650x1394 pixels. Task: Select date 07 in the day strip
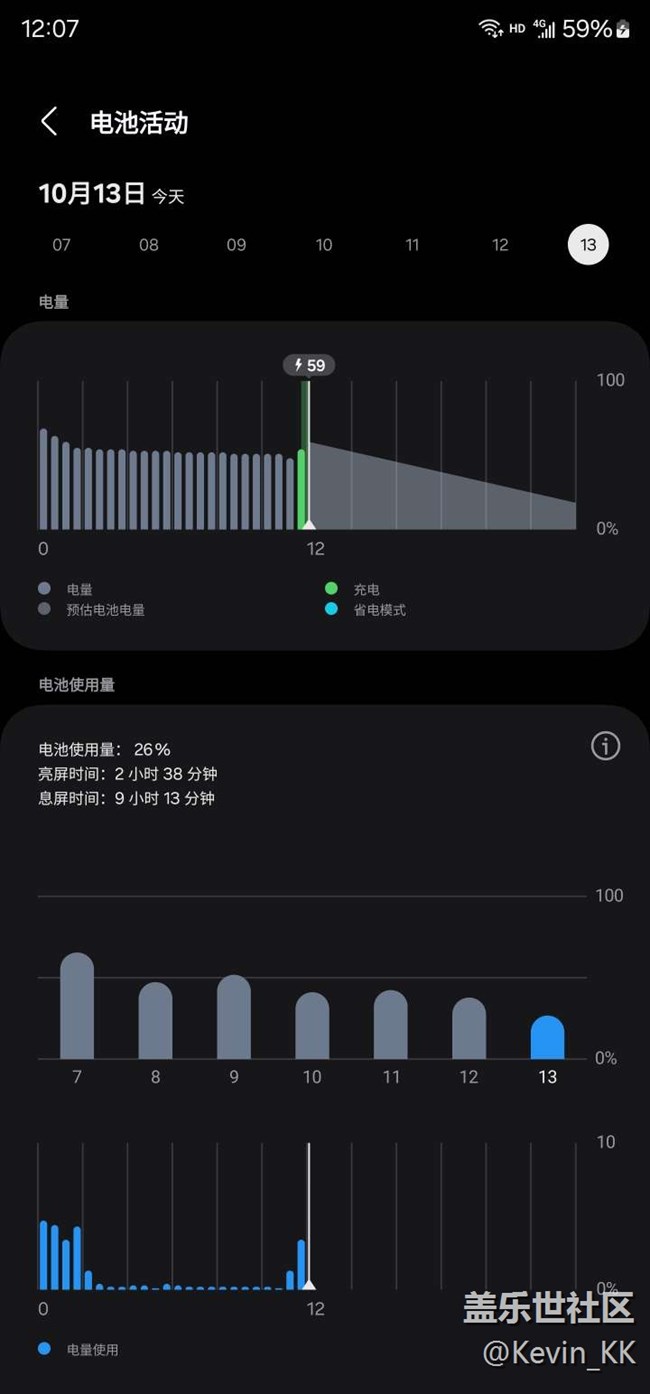[62, 245]
